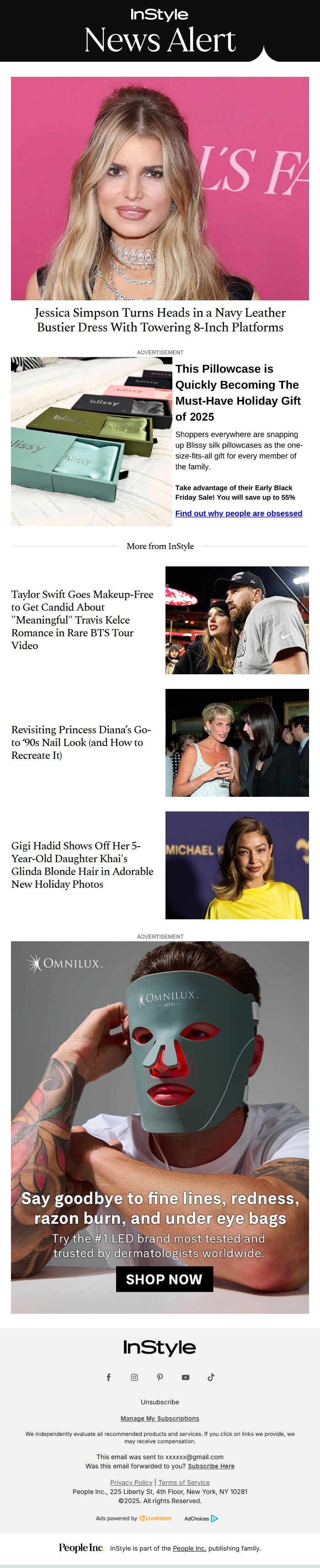This screenshot has width=320, height=1568.
Task: Open the Gigi Hadid holiday photos article
Action: pos(82,864)
